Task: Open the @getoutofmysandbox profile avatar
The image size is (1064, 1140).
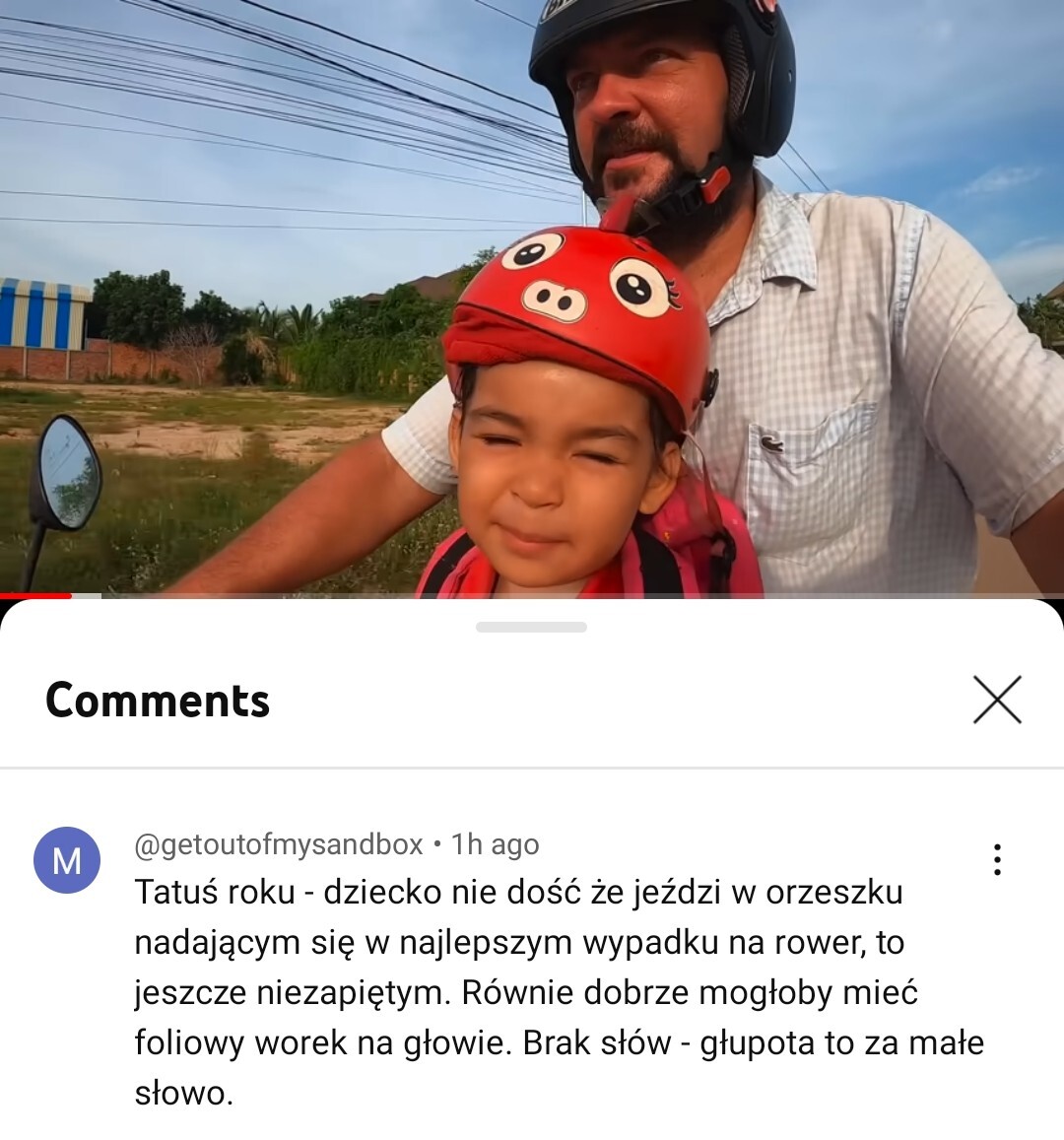Action: coord(67,860)
